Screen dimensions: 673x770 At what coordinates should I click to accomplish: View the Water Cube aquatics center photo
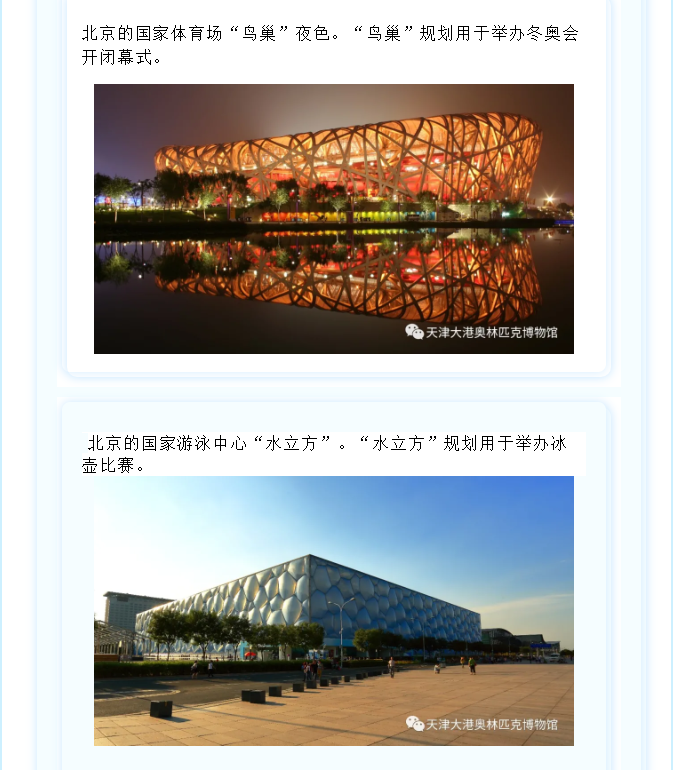[x=334, y=611]
